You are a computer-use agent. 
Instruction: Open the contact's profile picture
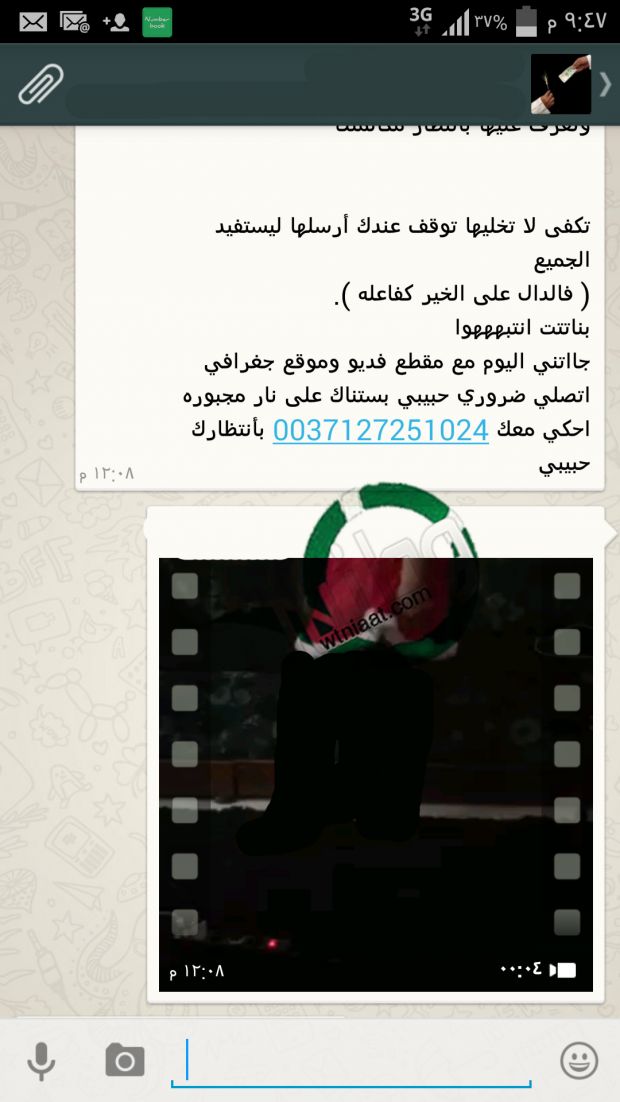(560, 85)
